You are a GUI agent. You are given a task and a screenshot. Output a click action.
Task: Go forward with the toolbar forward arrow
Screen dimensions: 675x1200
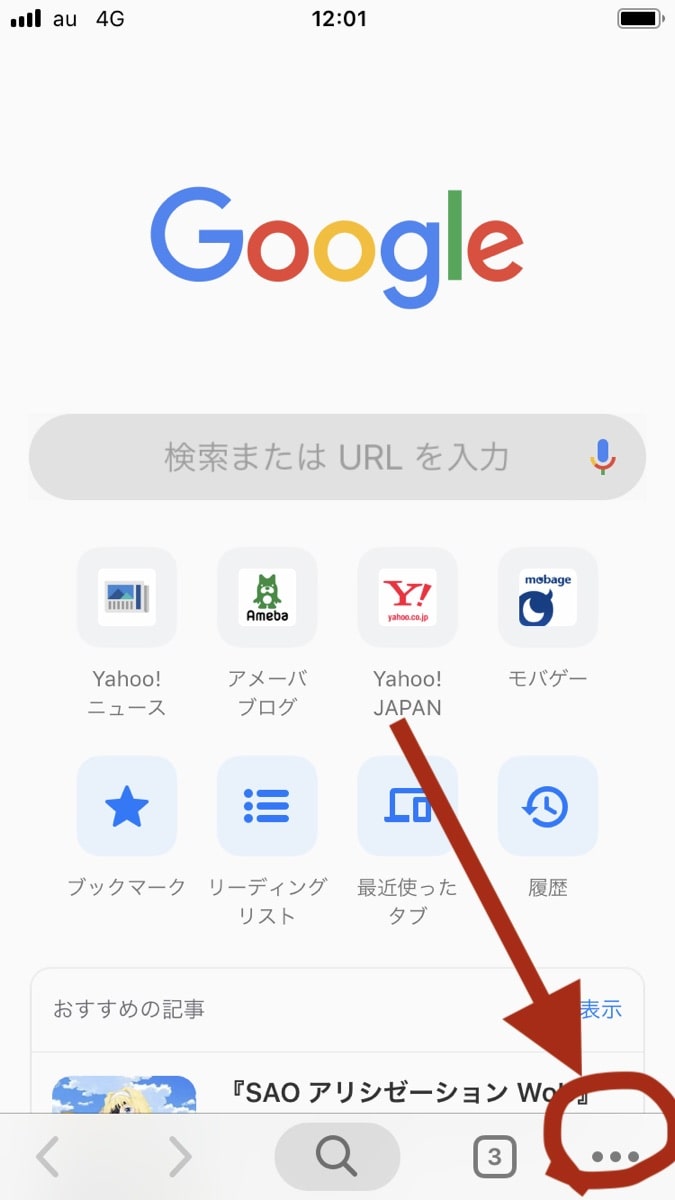(x=180, y=1157)
